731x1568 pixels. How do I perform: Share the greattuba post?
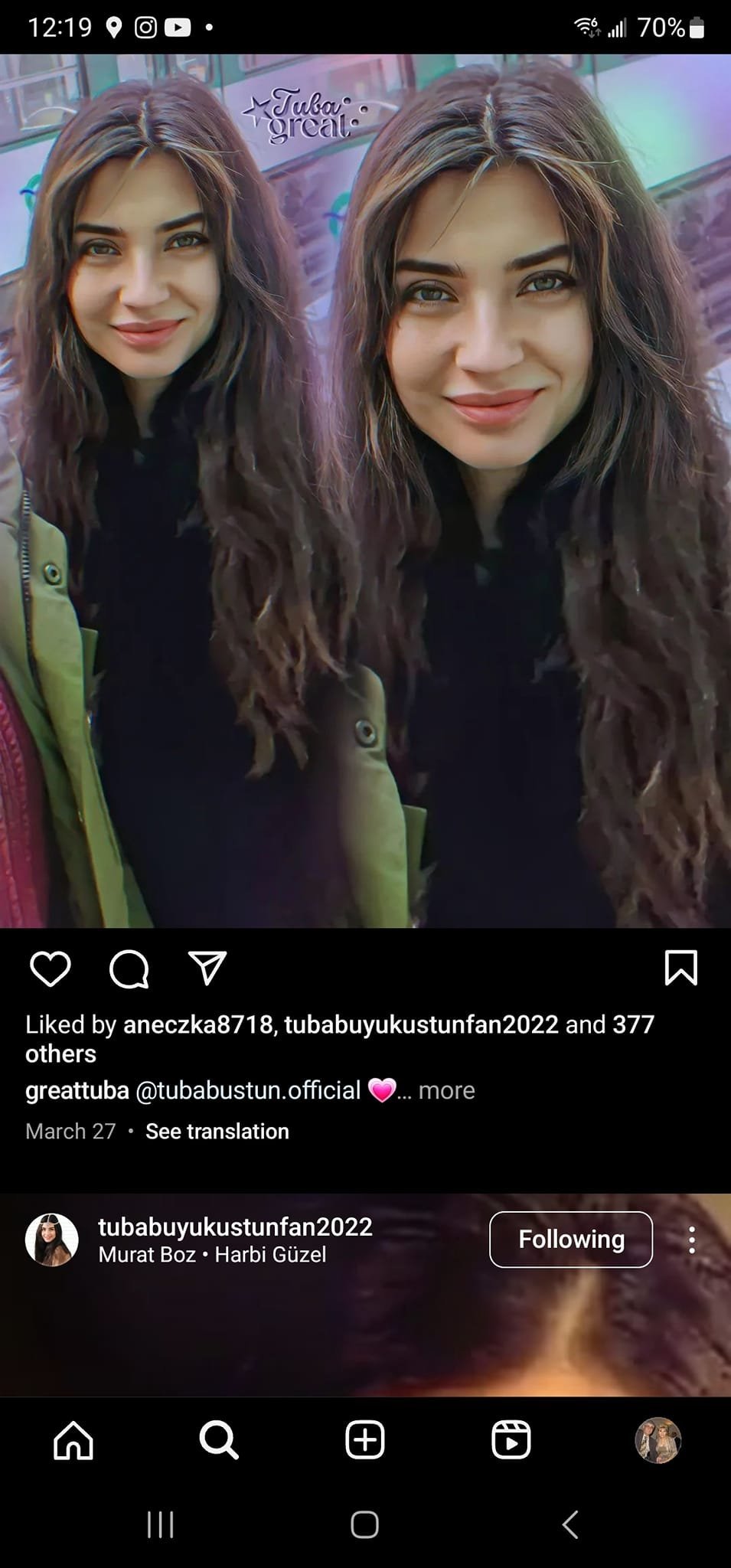[207, 969]
